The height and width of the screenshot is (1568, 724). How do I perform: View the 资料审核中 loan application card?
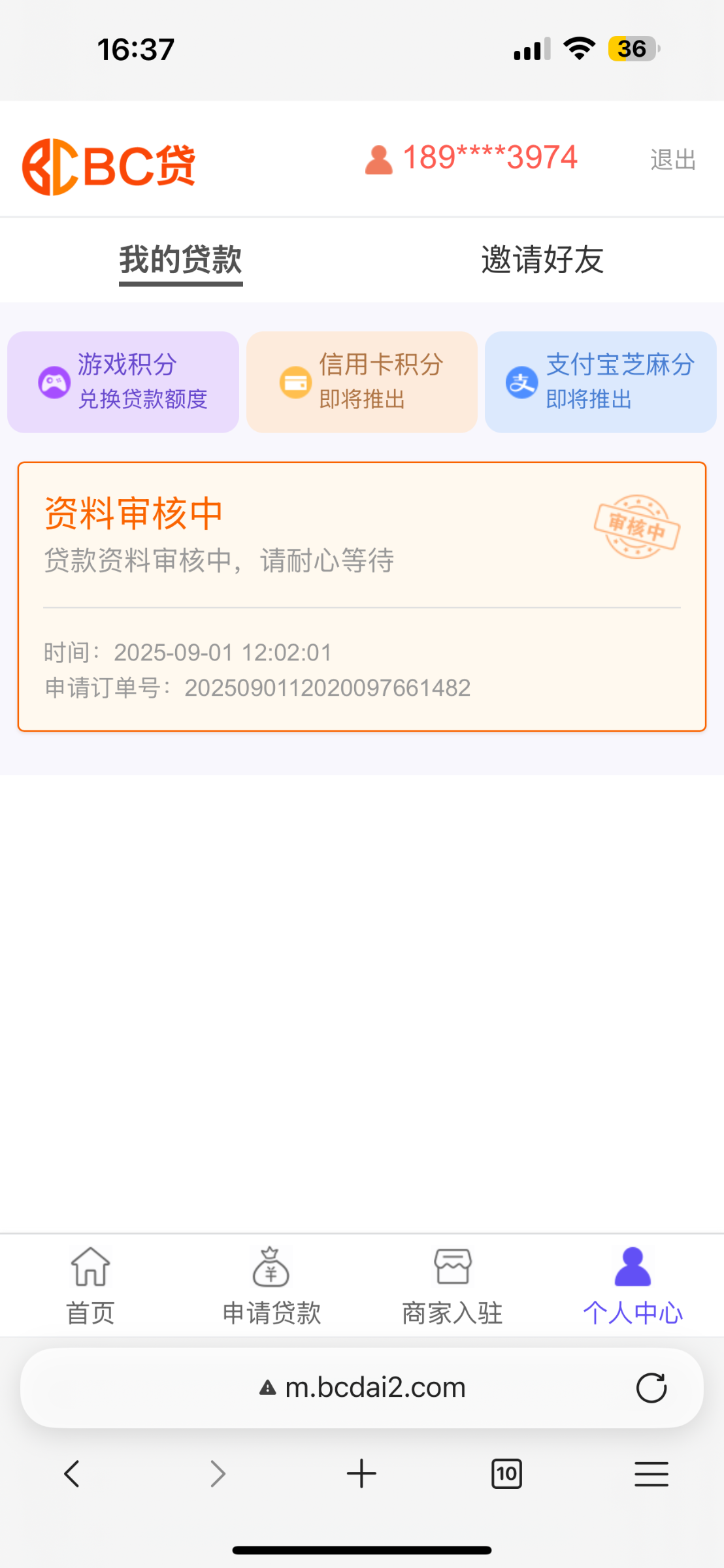click(362, 596)
